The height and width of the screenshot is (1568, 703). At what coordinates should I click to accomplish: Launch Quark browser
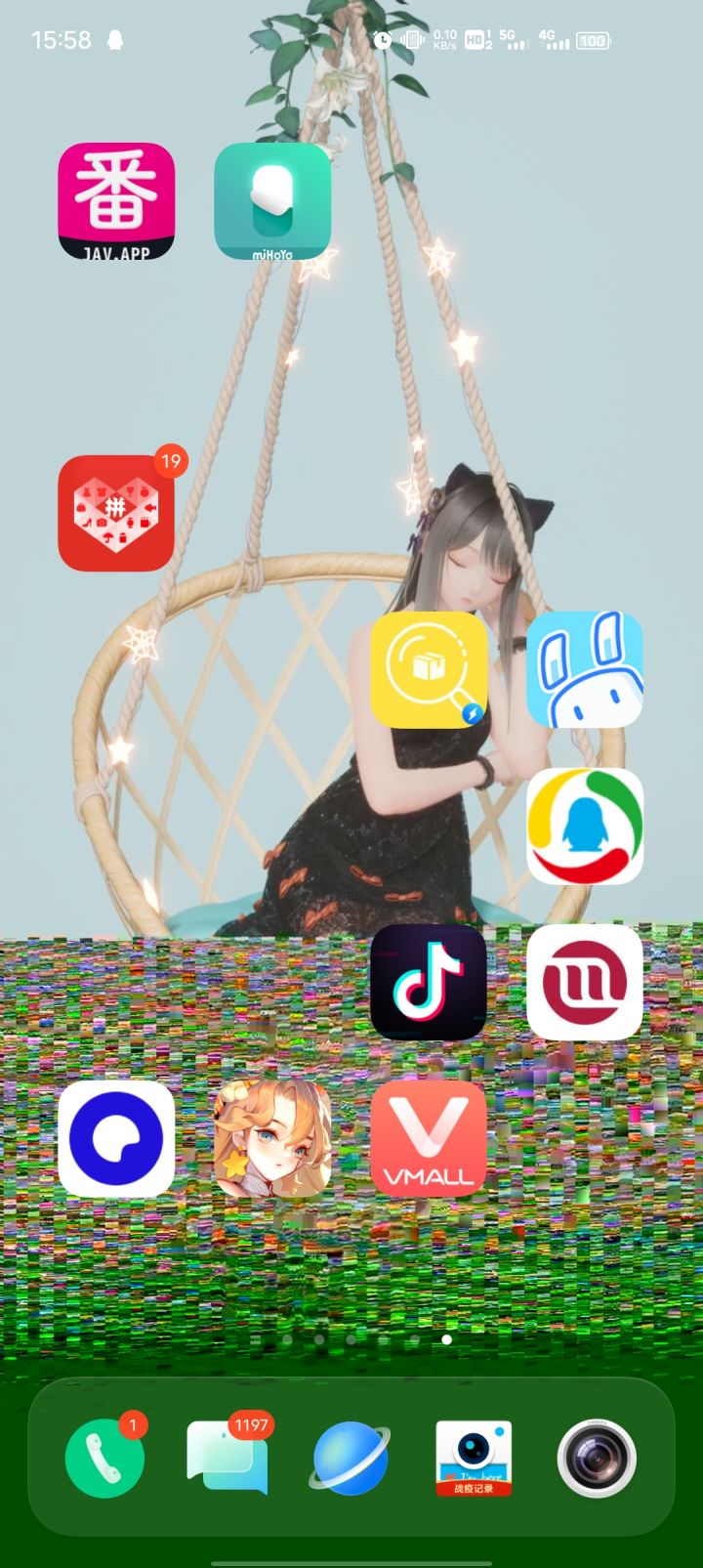pyautogui.click(x=116, y=1139)
